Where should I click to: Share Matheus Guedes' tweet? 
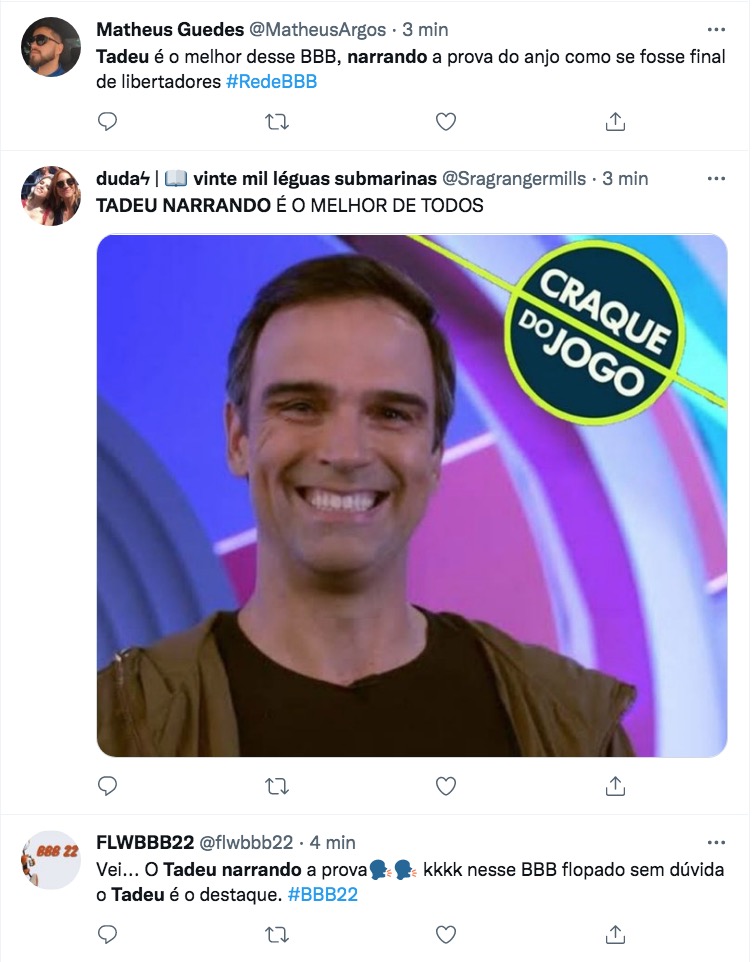point(616,122)
